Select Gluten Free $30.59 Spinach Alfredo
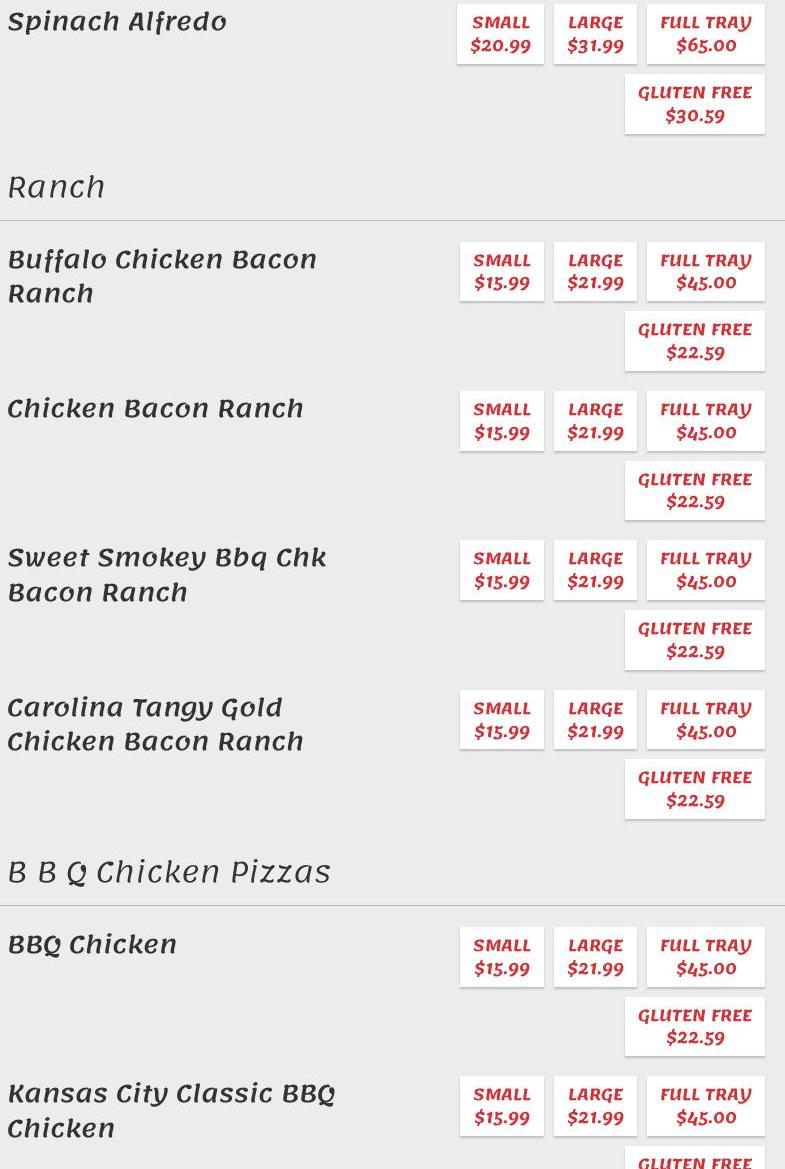785x1169 pixels. (x=694, y=104)
